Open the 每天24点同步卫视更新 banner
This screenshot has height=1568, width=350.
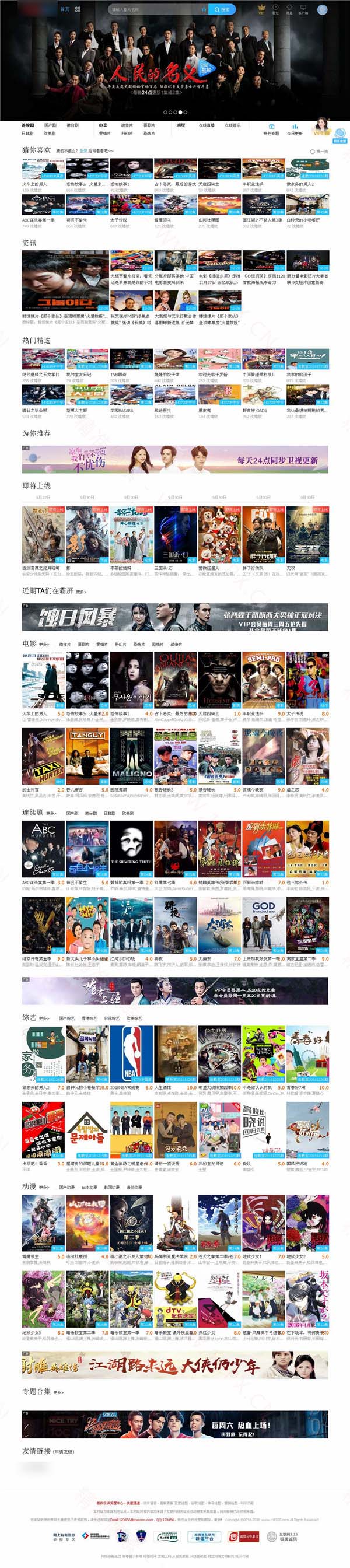click(x=174, y=460)
